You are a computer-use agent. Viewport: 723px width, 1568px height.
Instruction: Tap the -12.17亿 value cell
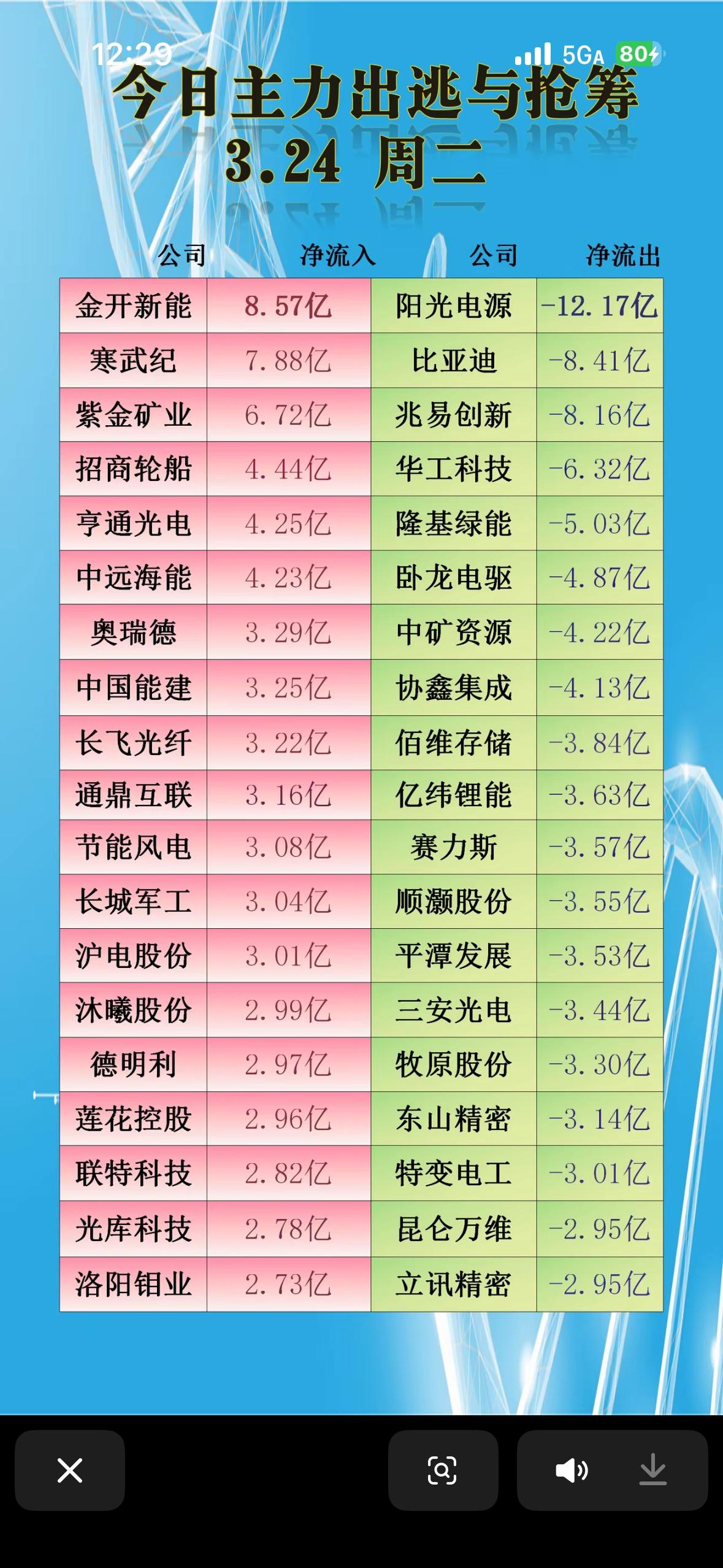click(x=599, y=306)
